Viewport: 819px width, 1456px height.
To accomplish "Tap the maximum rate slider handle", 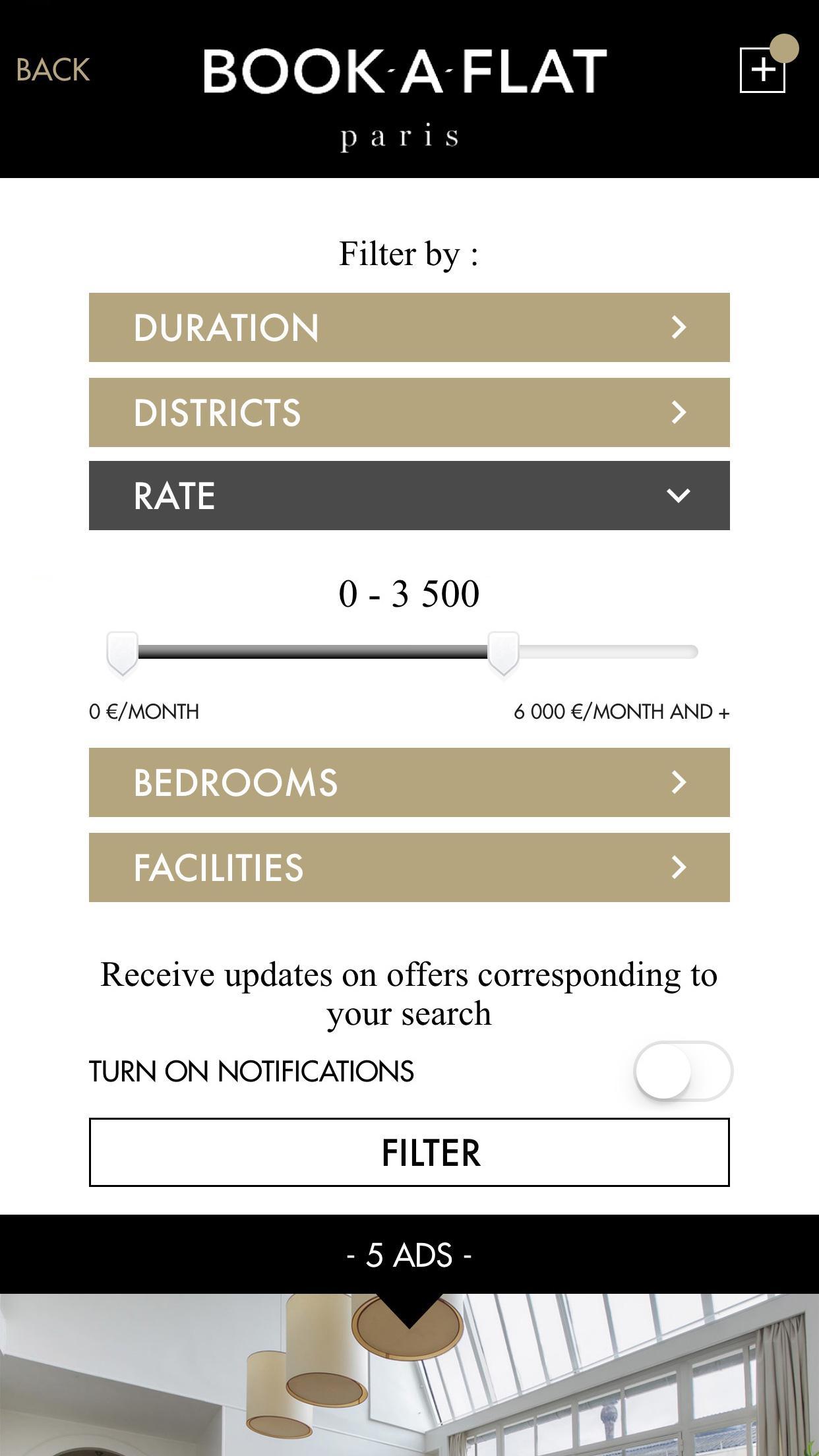I will [x=503, y=652].
